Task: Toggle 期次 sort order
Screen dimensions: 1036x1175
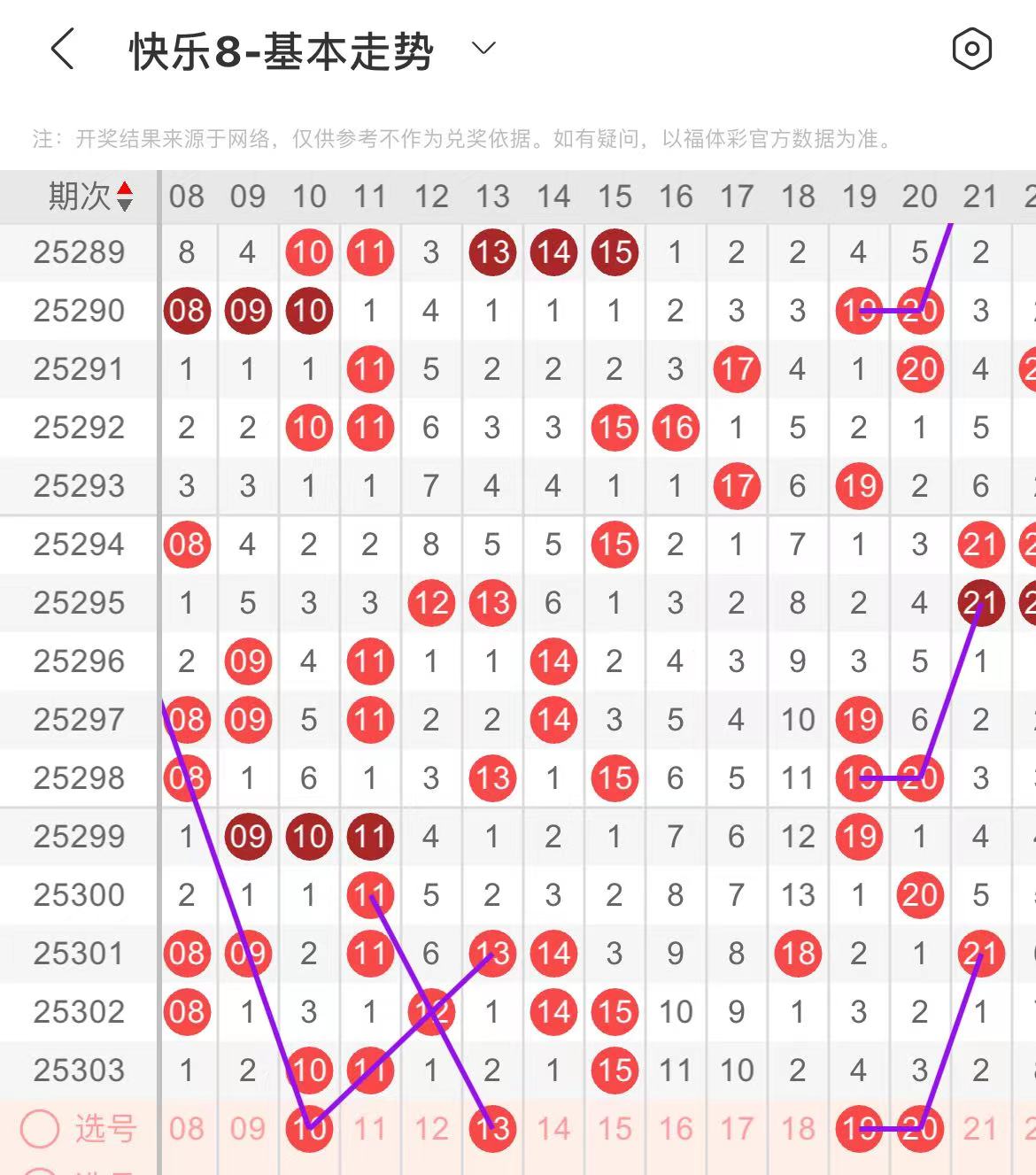Action: [125, 197]
